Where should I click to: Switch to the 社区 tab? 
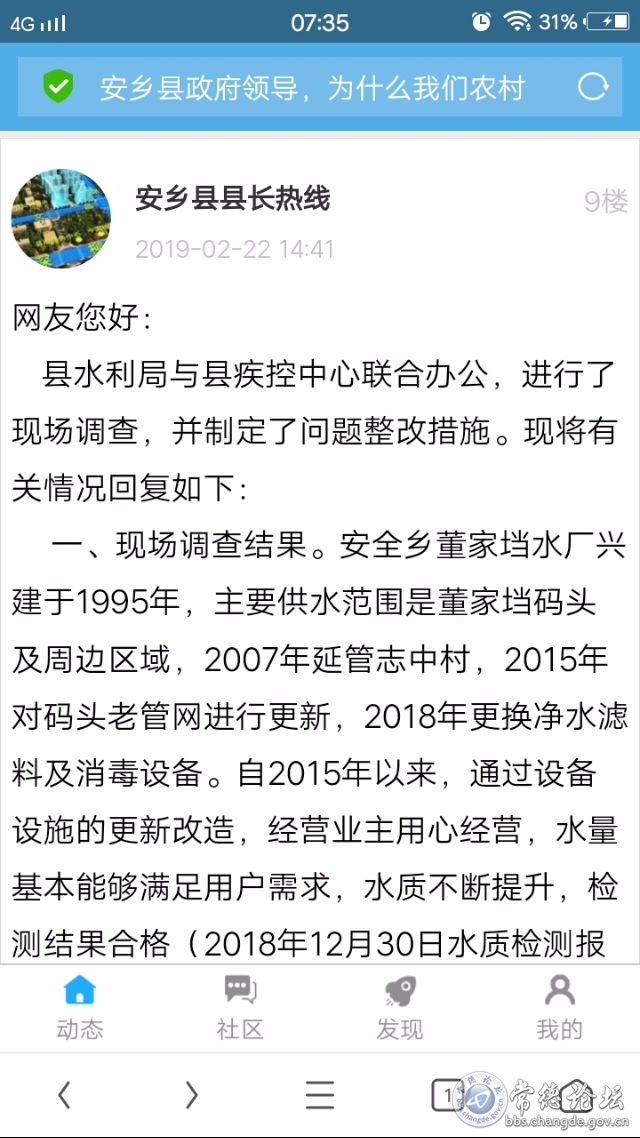(240, 1007)
